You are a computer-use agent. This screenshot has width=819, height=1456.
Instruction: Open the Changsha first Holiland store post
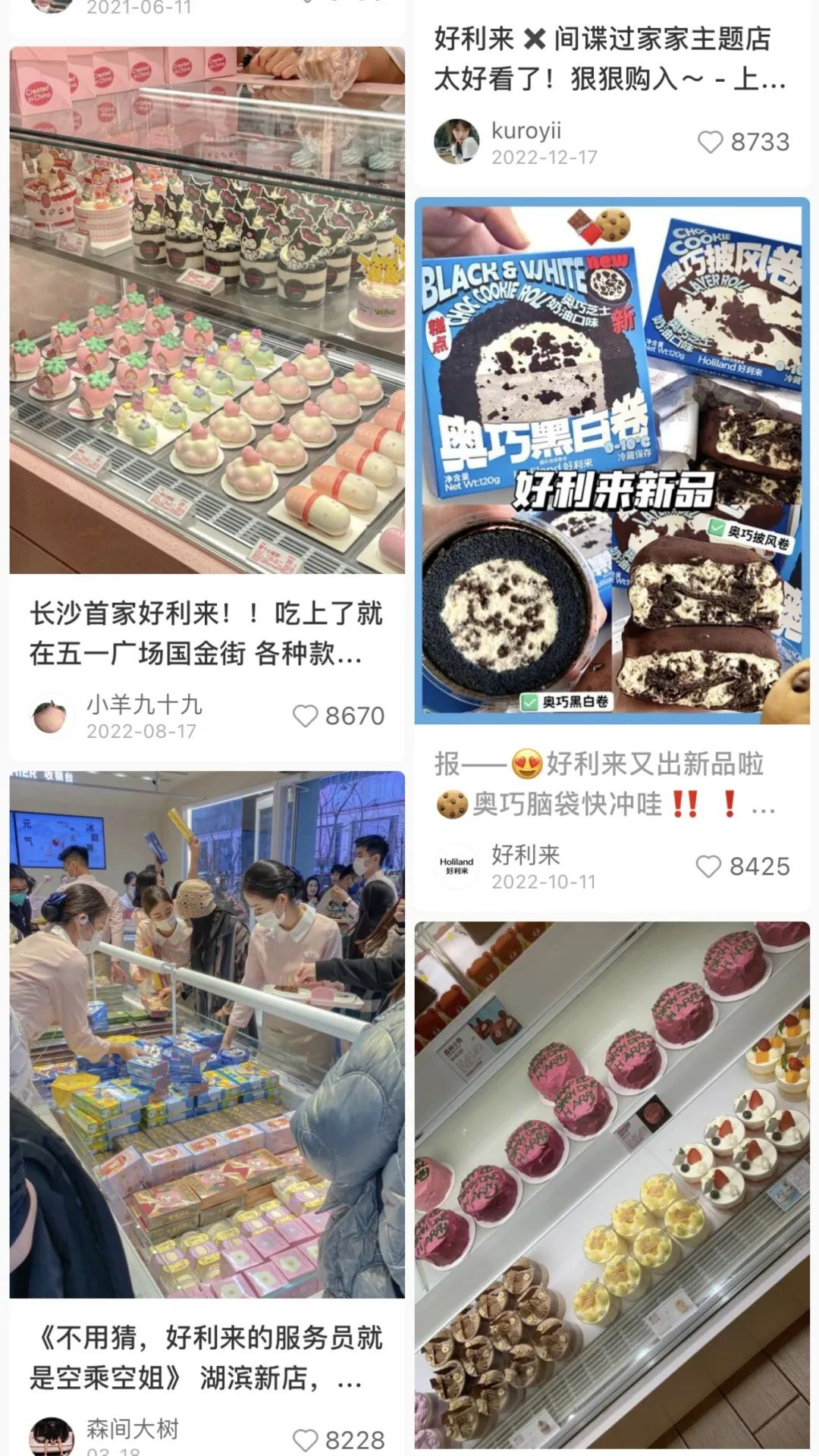coord(207,310)
